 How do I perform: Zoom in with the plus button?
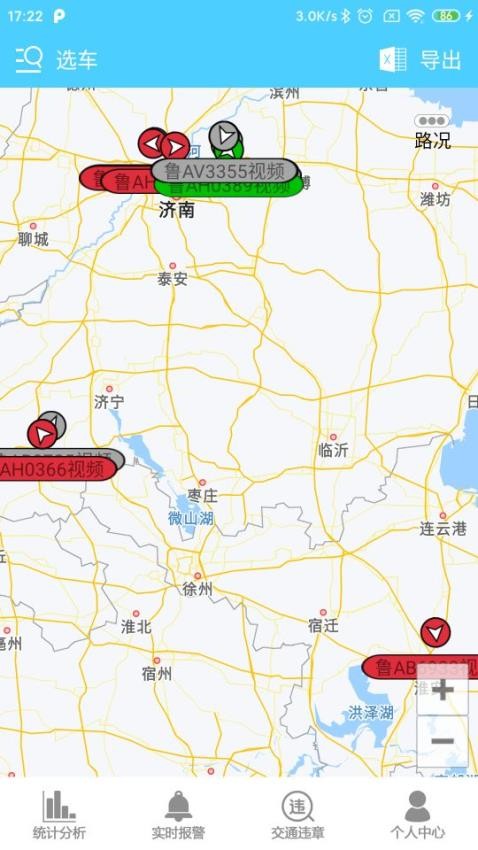point(442,690)
